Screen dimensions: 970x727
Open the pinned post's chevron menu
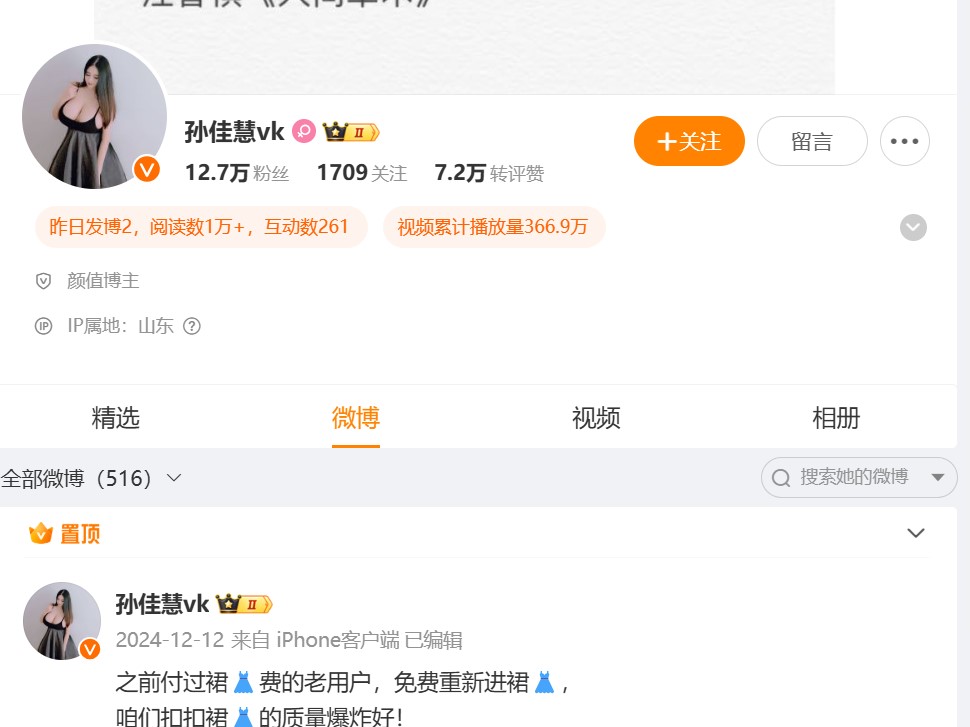tap(915, 533)
